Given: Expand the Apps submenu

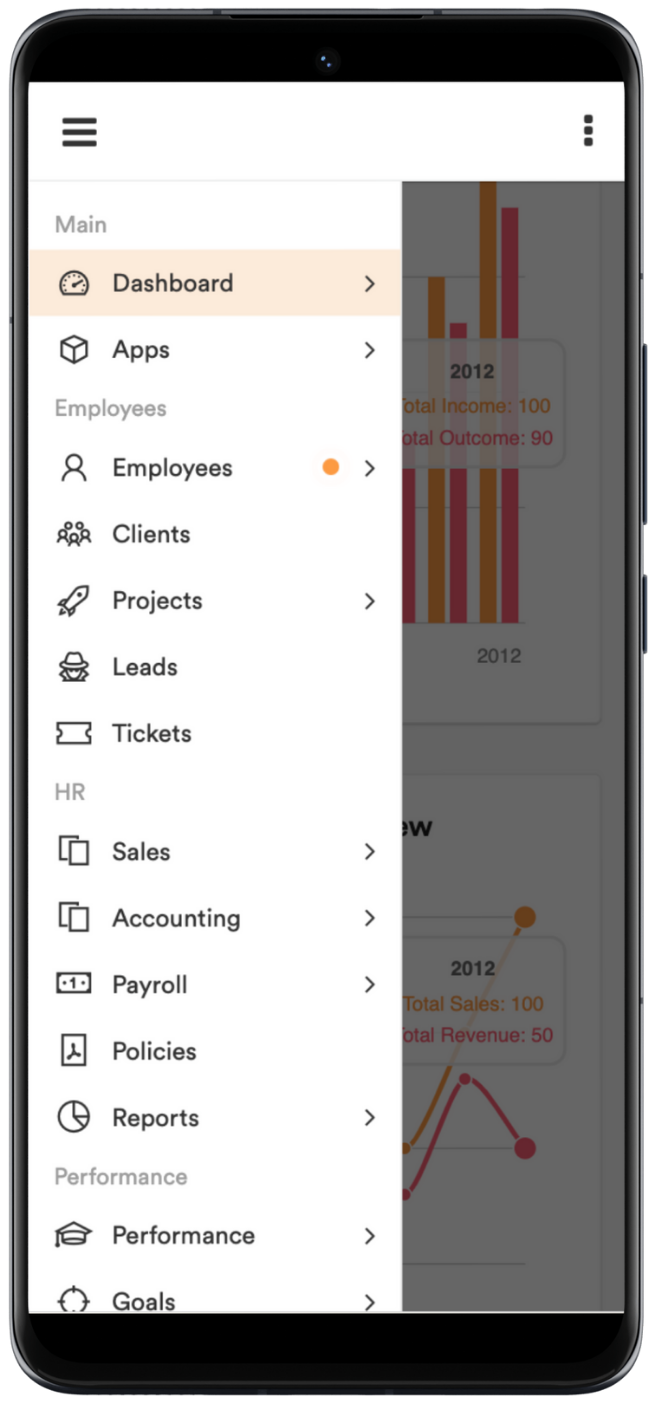Looking at the screenshot, I should [x=214, y=350].
